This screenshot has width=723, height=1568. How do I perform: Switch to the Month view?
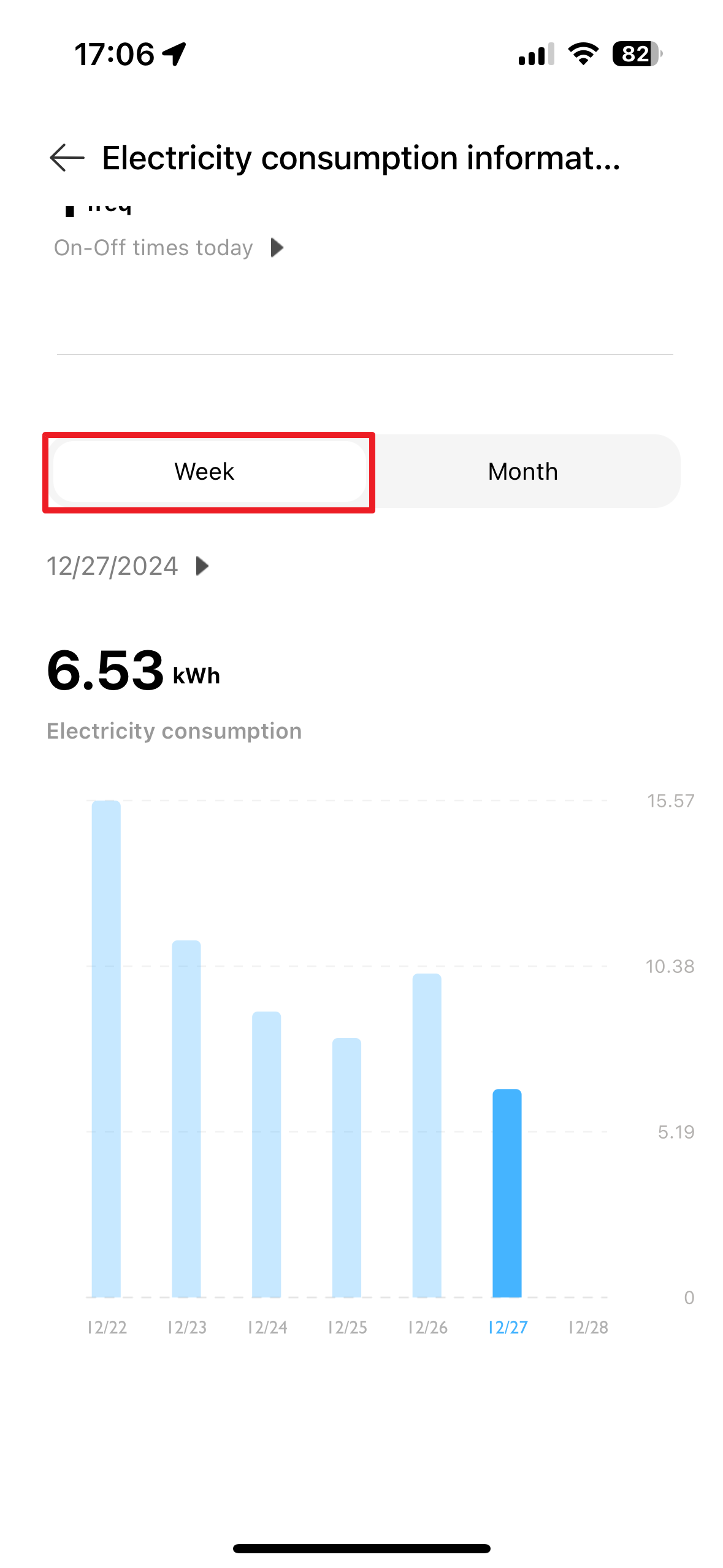523,472
